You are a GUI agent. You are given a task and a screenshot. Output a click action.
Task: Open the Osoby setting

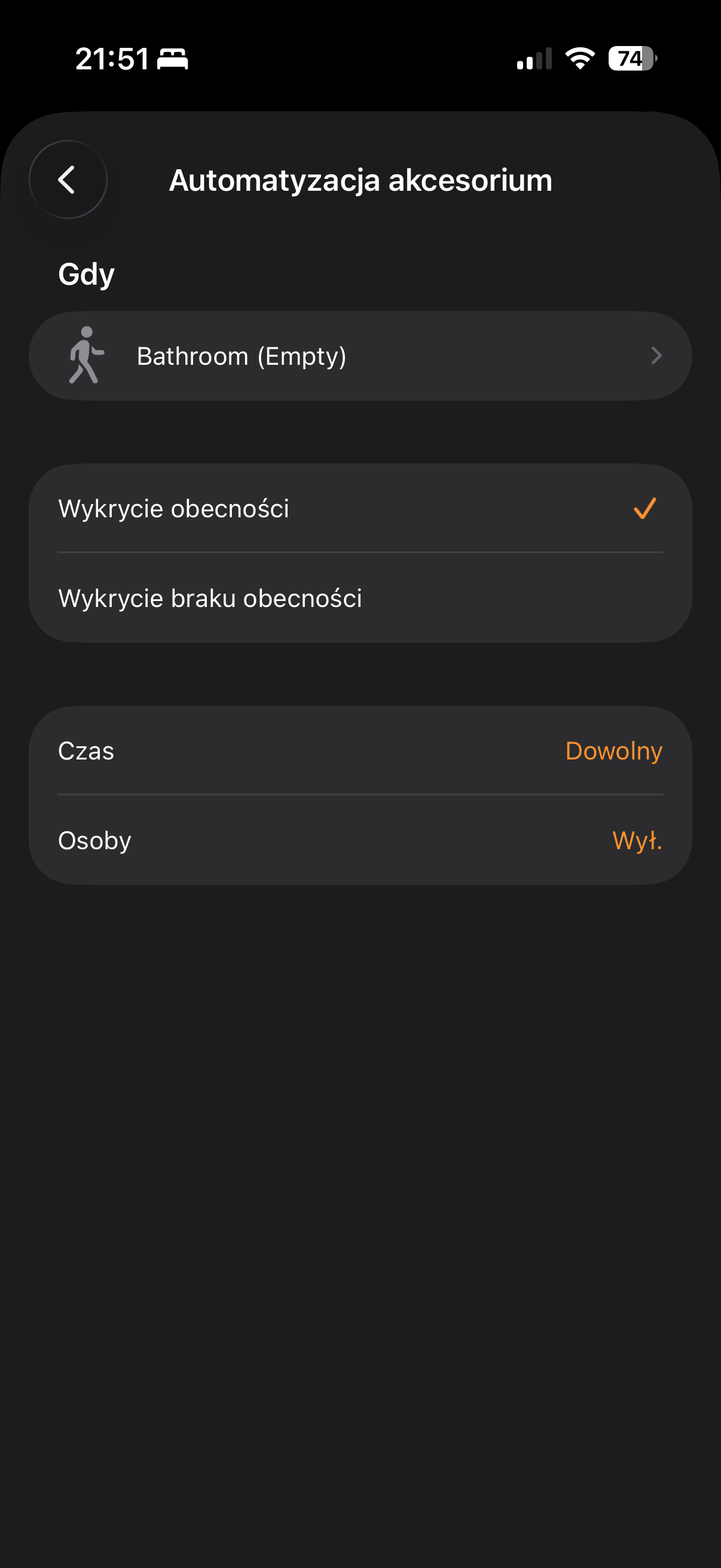(360, 841)
